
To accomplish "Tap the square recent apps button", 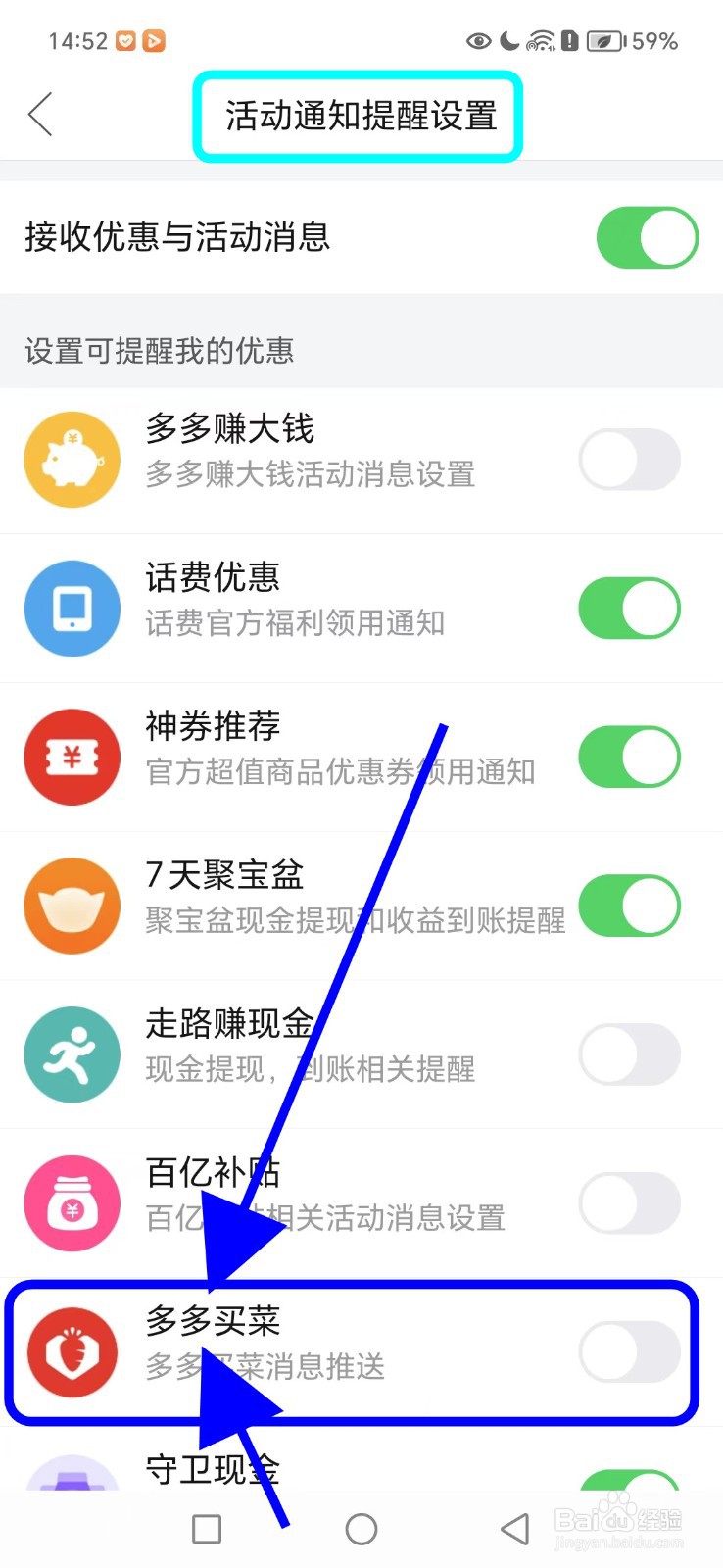I will click(206, 1528).
